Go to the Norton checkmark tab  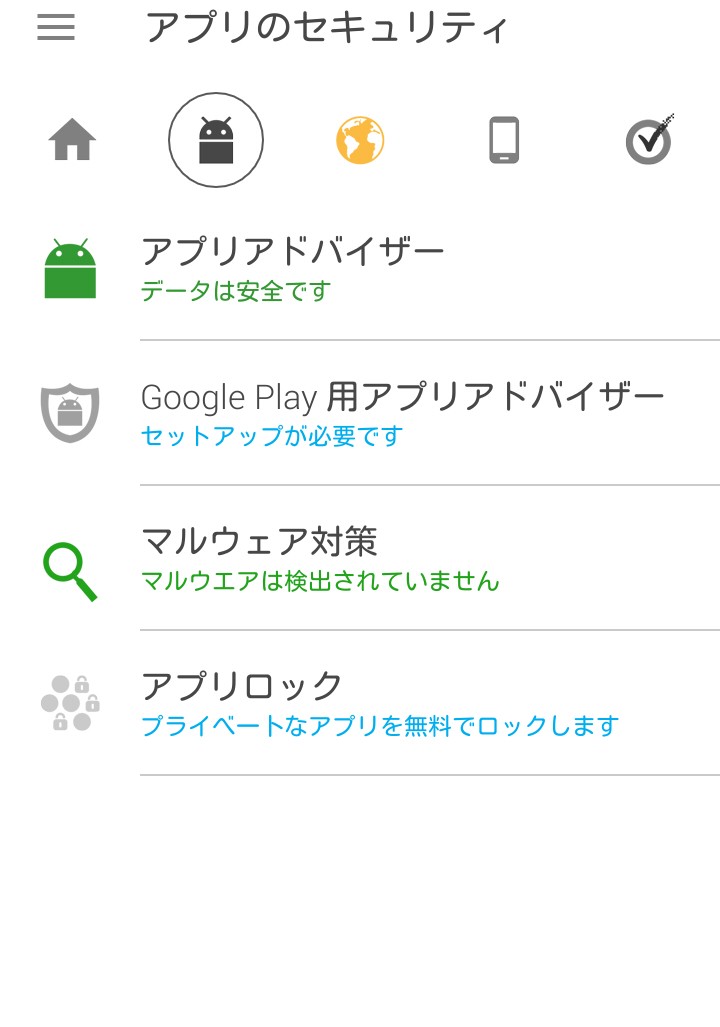649,141
